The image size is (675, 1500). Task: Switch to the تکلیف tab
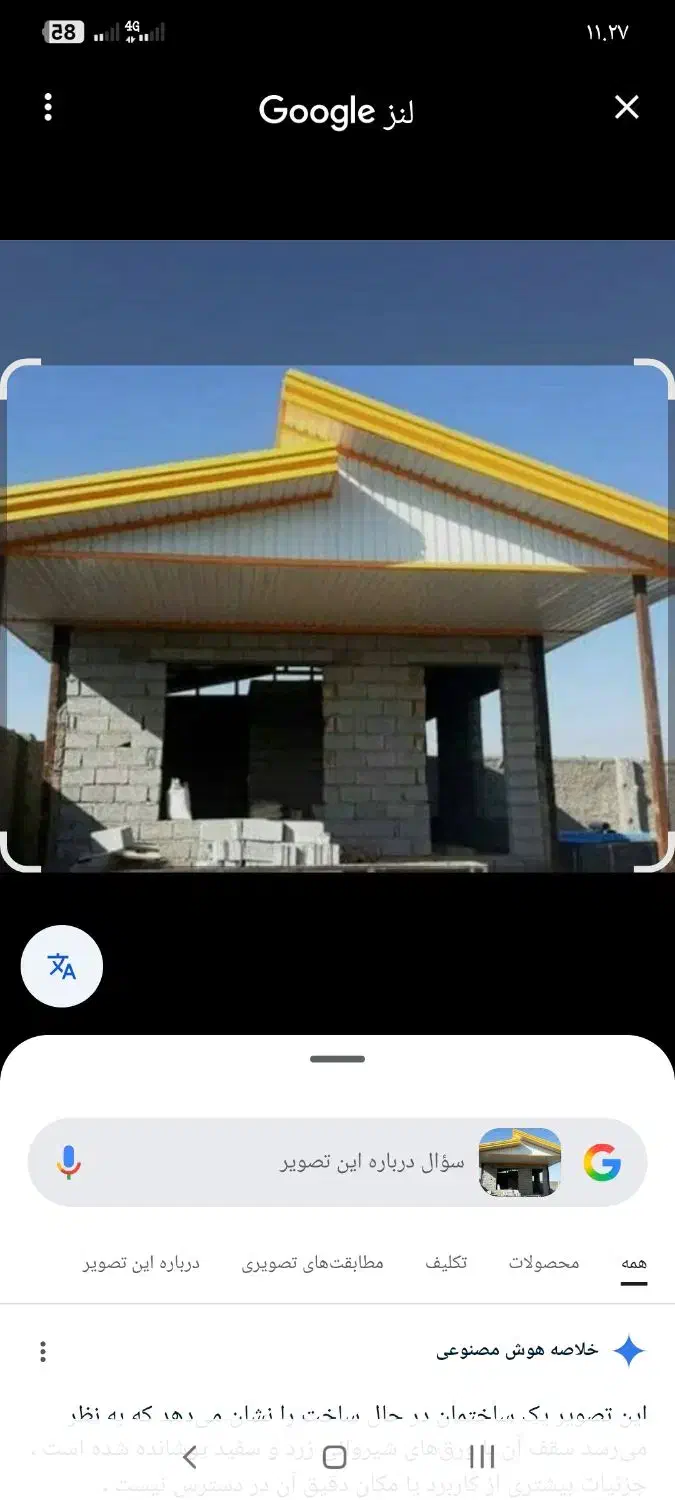pyautogui.click(x=446, y=1263)
